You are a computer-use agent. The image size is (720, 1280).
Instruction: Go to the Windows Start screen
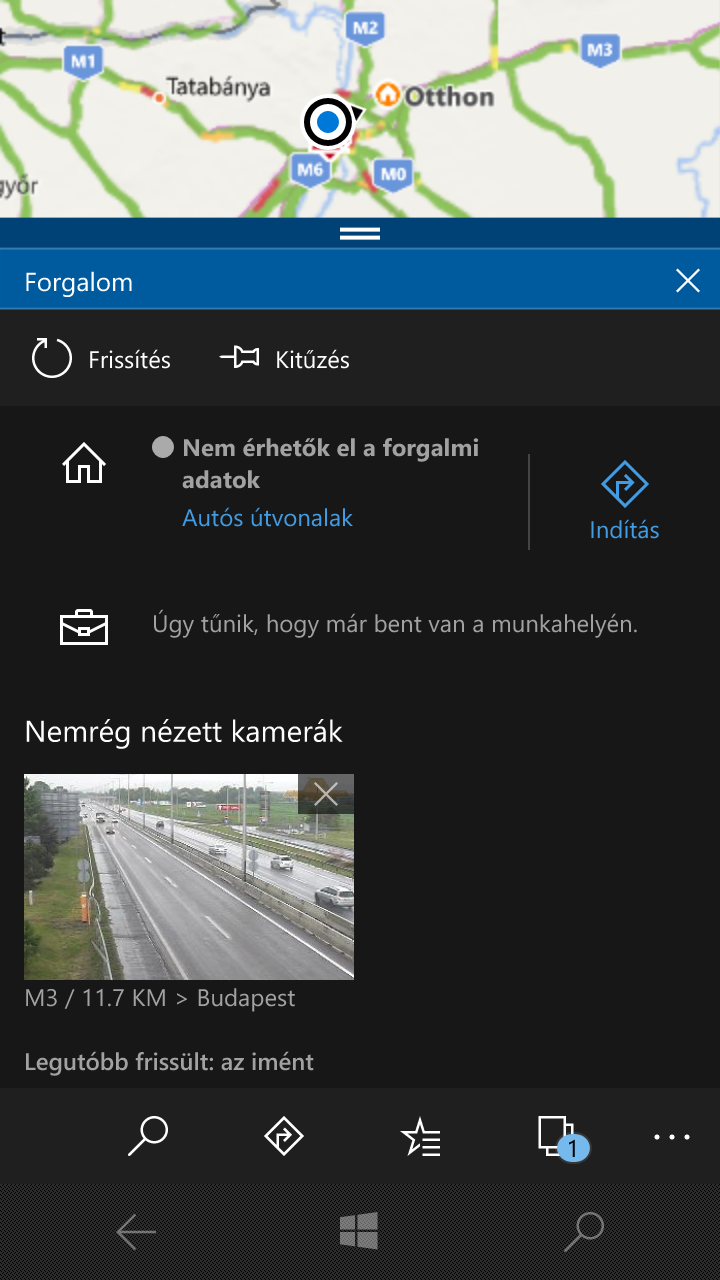(x=359, y=1231)
